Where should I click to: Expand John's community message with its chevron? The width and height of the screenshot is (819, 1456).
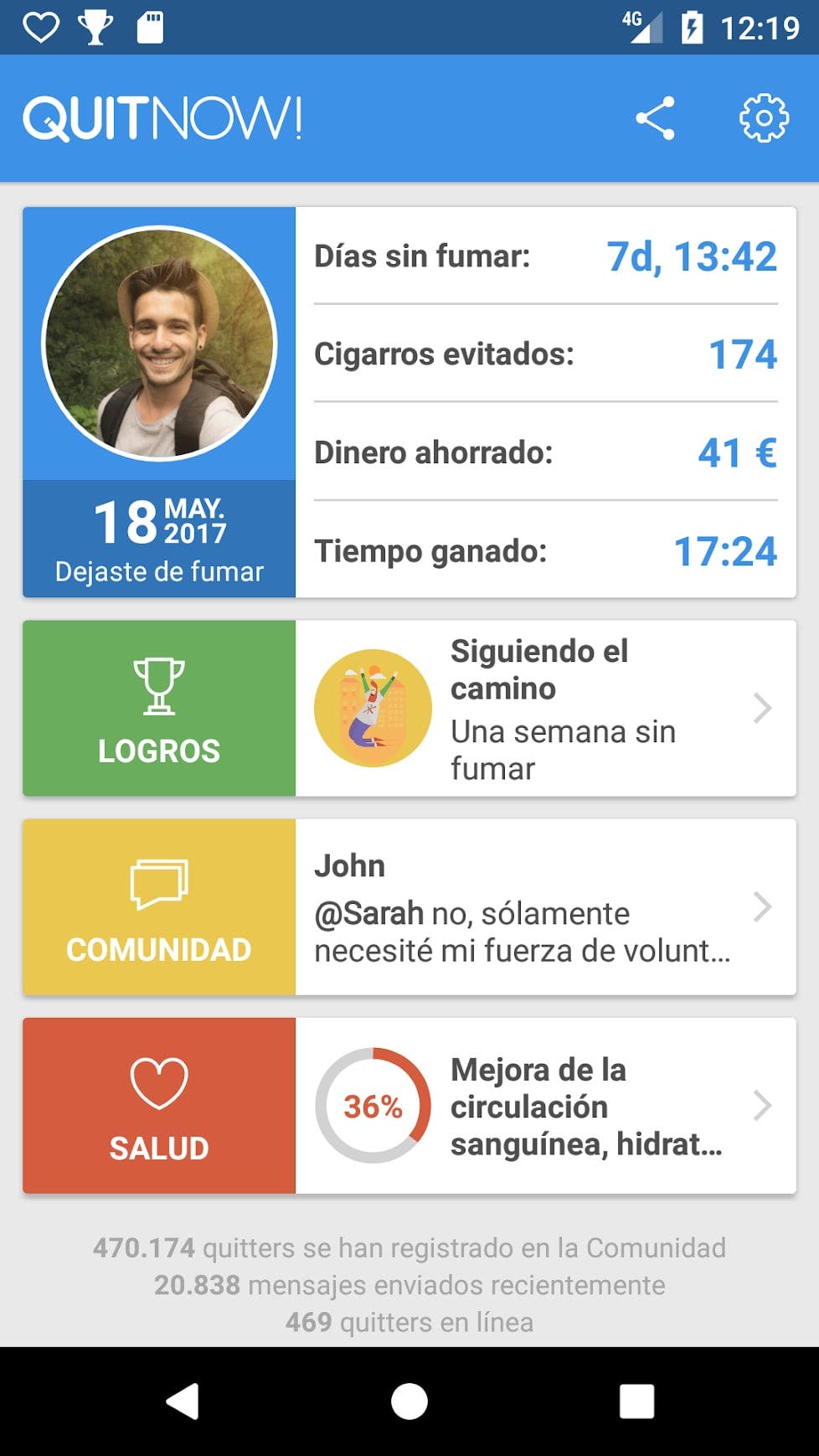click(764, 907)
